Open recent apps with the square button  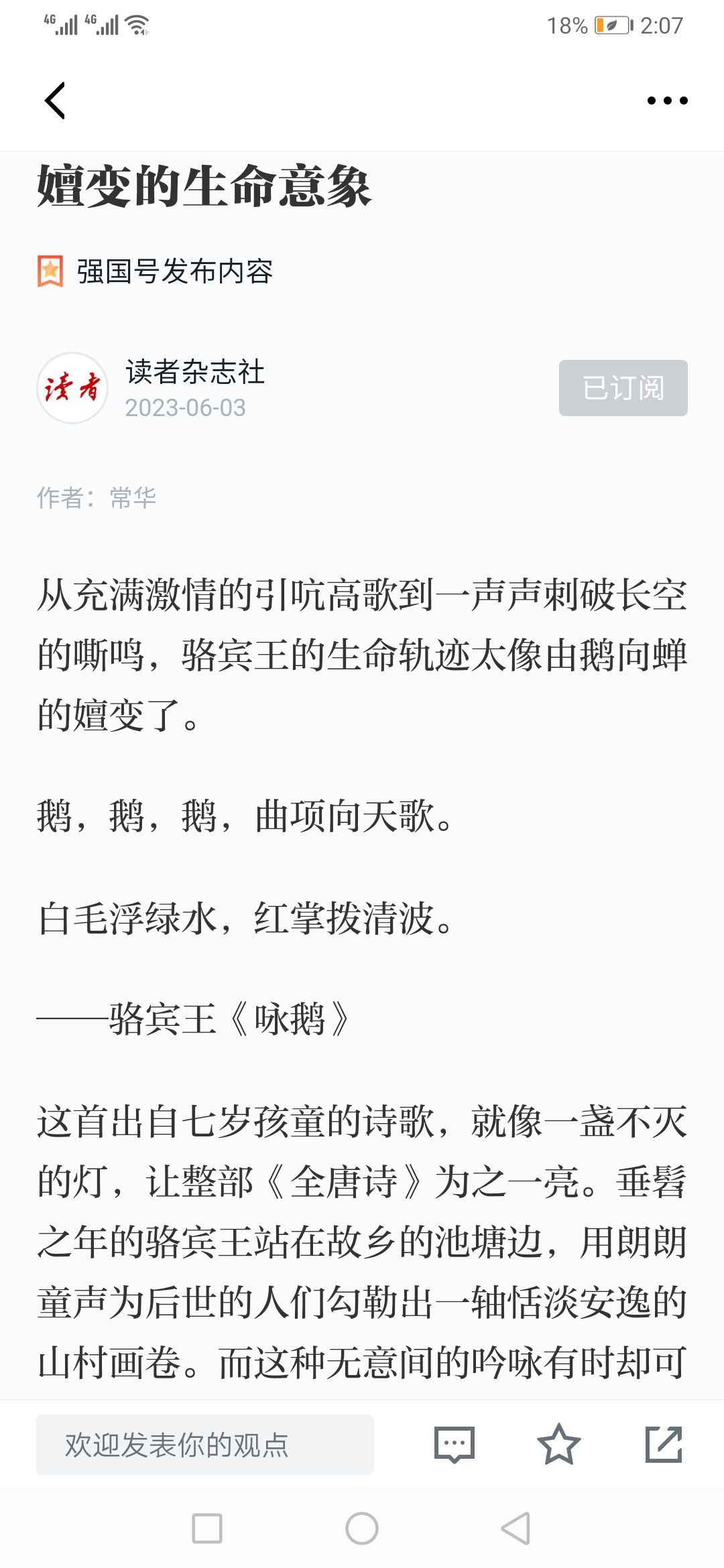207,1528
